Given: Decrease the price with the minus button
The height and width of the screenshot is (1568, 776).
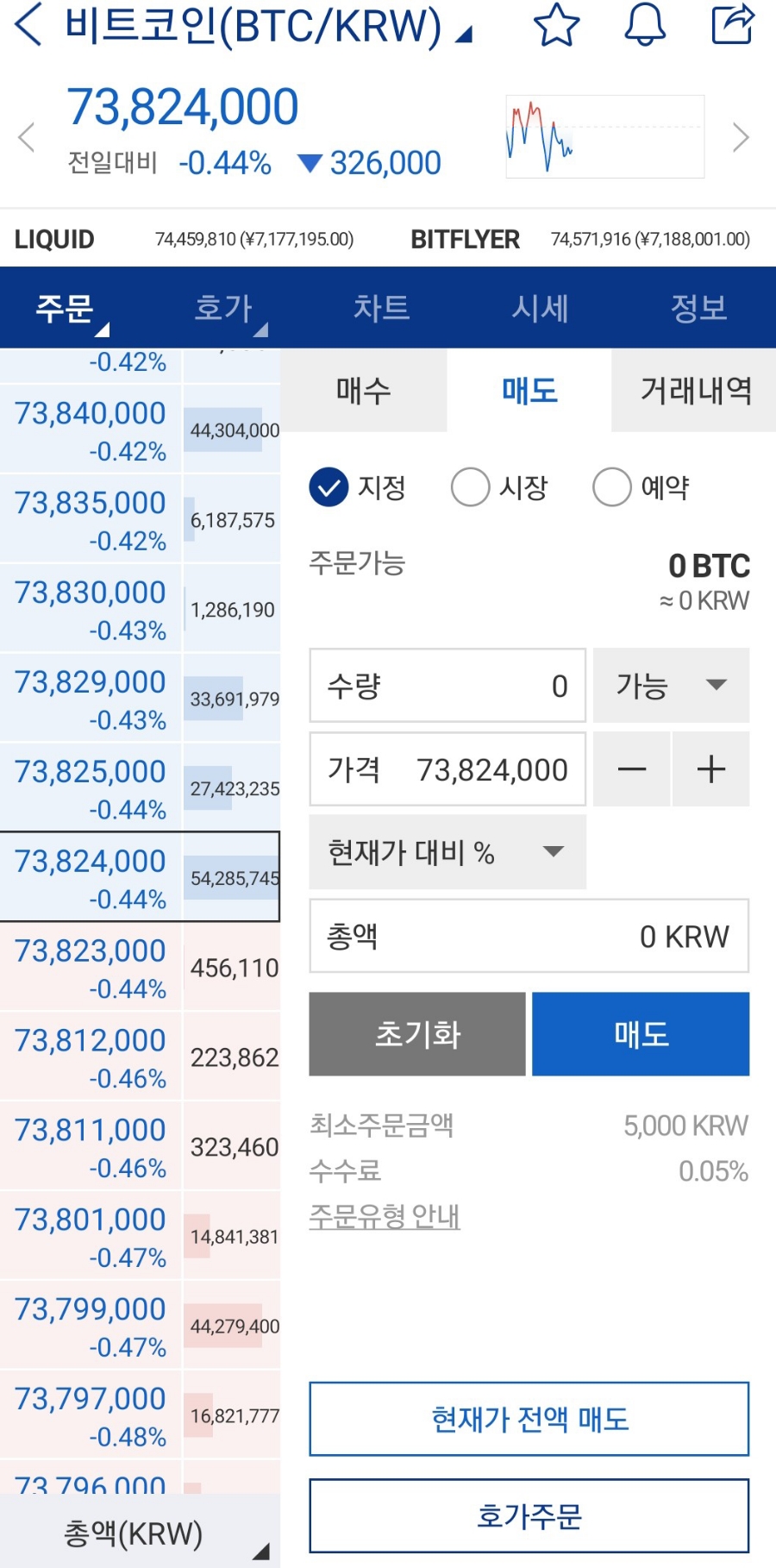Looking at the screenshot, I should click(630, 768).
